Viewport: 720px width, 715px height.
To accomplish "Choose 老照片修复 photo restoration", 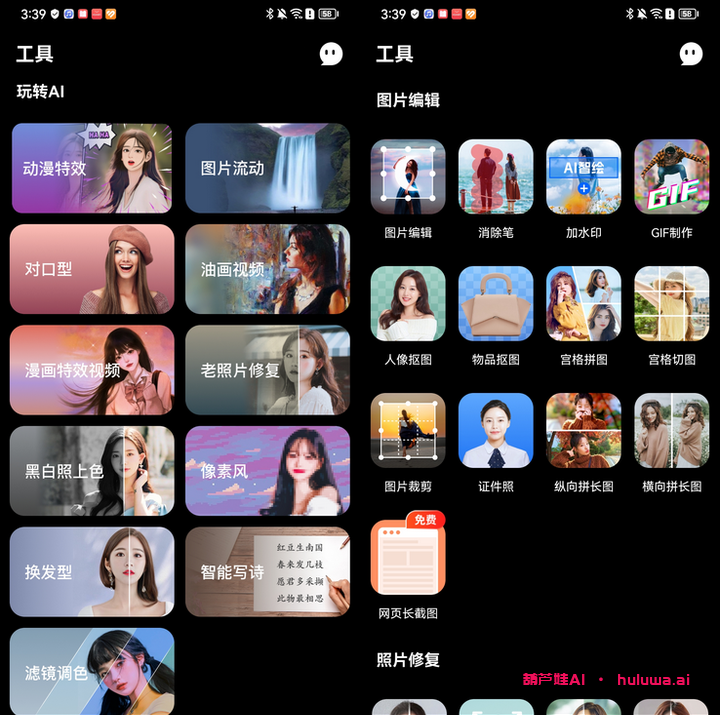I will point(267,370).
